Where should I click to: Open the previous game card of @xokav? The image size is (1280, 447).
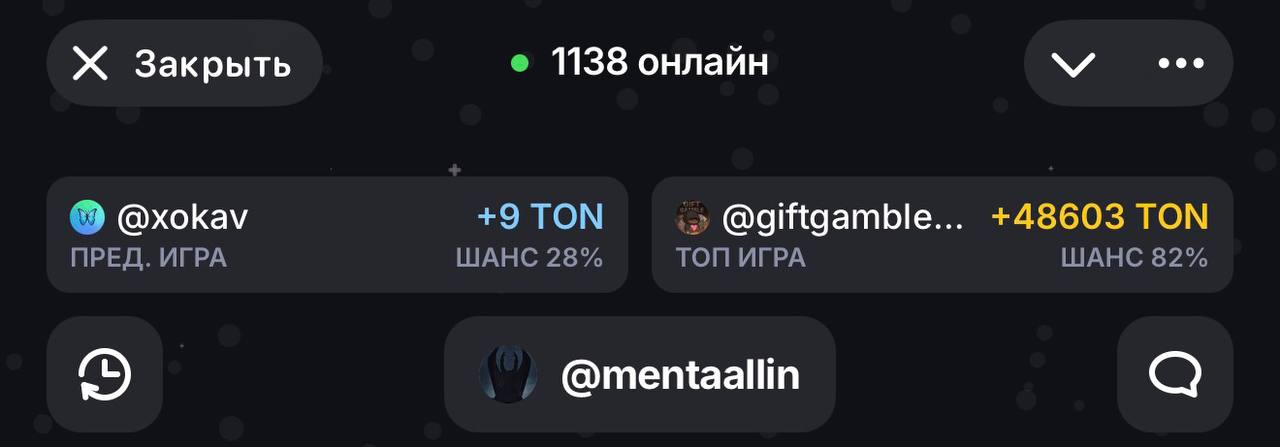(337, 235)
